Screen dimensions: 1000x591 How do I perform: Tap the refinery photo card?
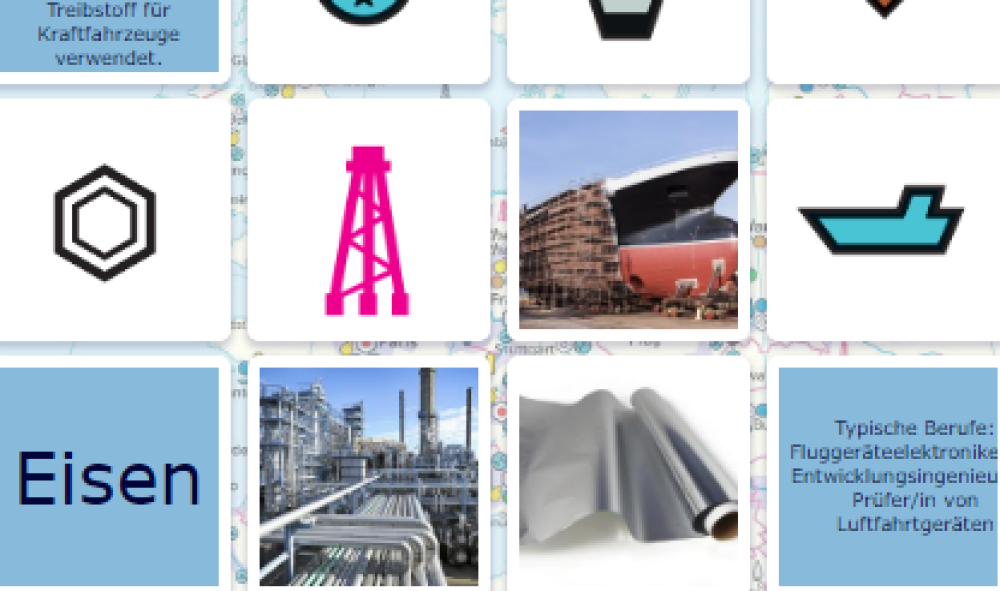368,476
